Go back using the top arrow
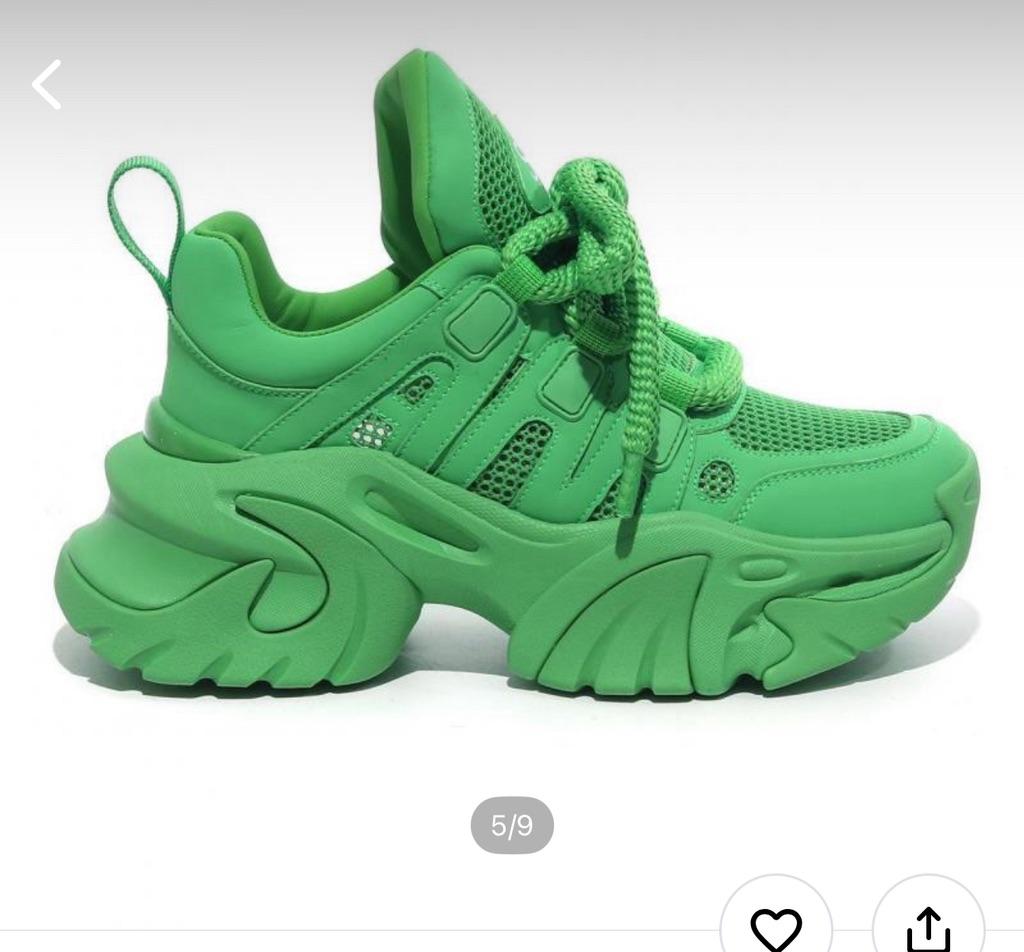Image resolution: width=1024 pixels, height=952 pixels. pyautogui.click(x=47, y=84)
